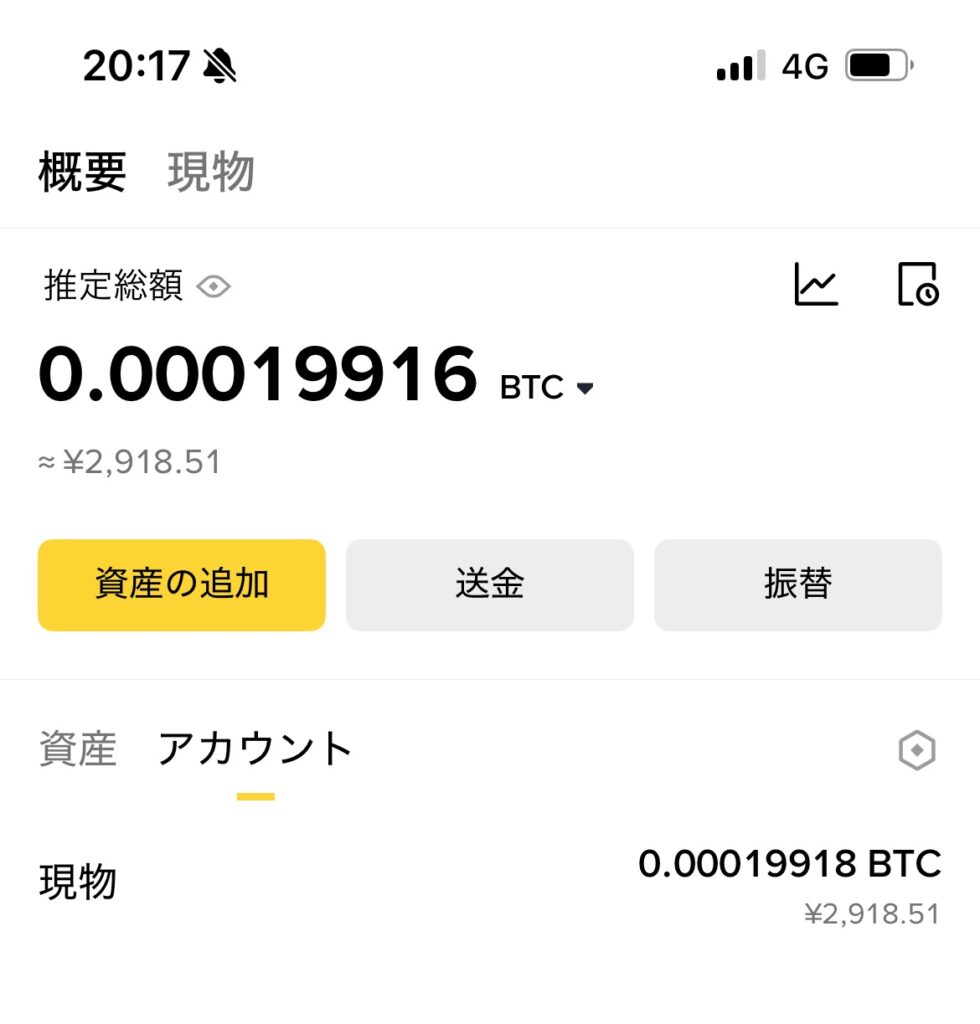Switch to the 資産 tab

[x=78, y=749]
